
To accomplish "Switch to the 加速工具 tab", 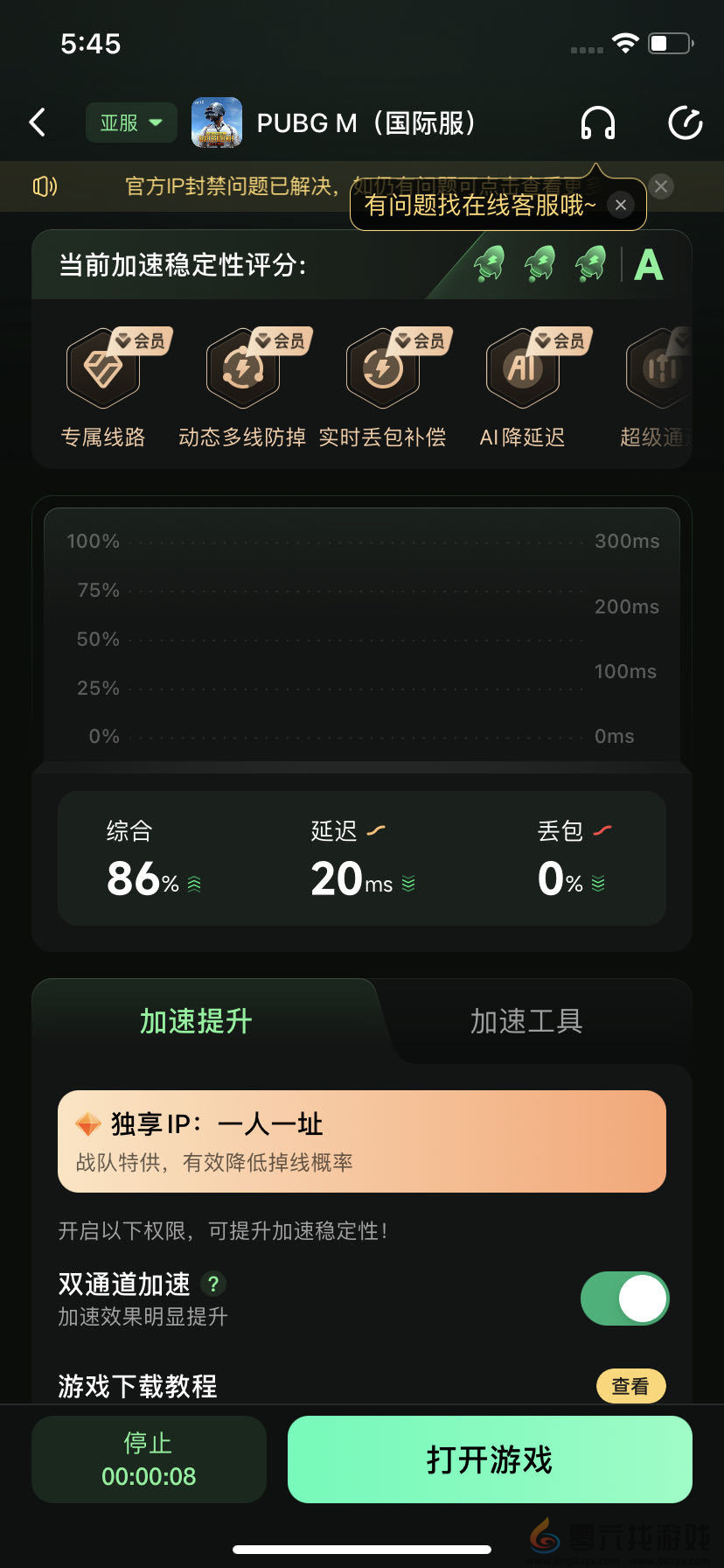I will coord(526,1020).
